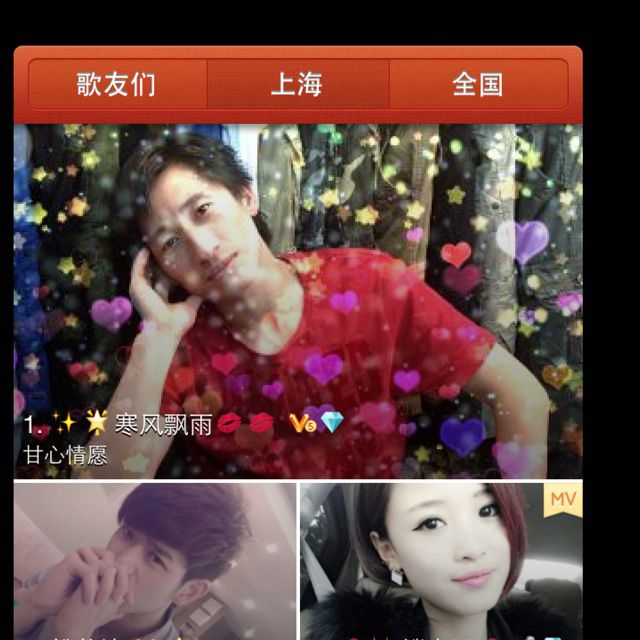Switch to the 全国 tab

click(x=478, y=85)
